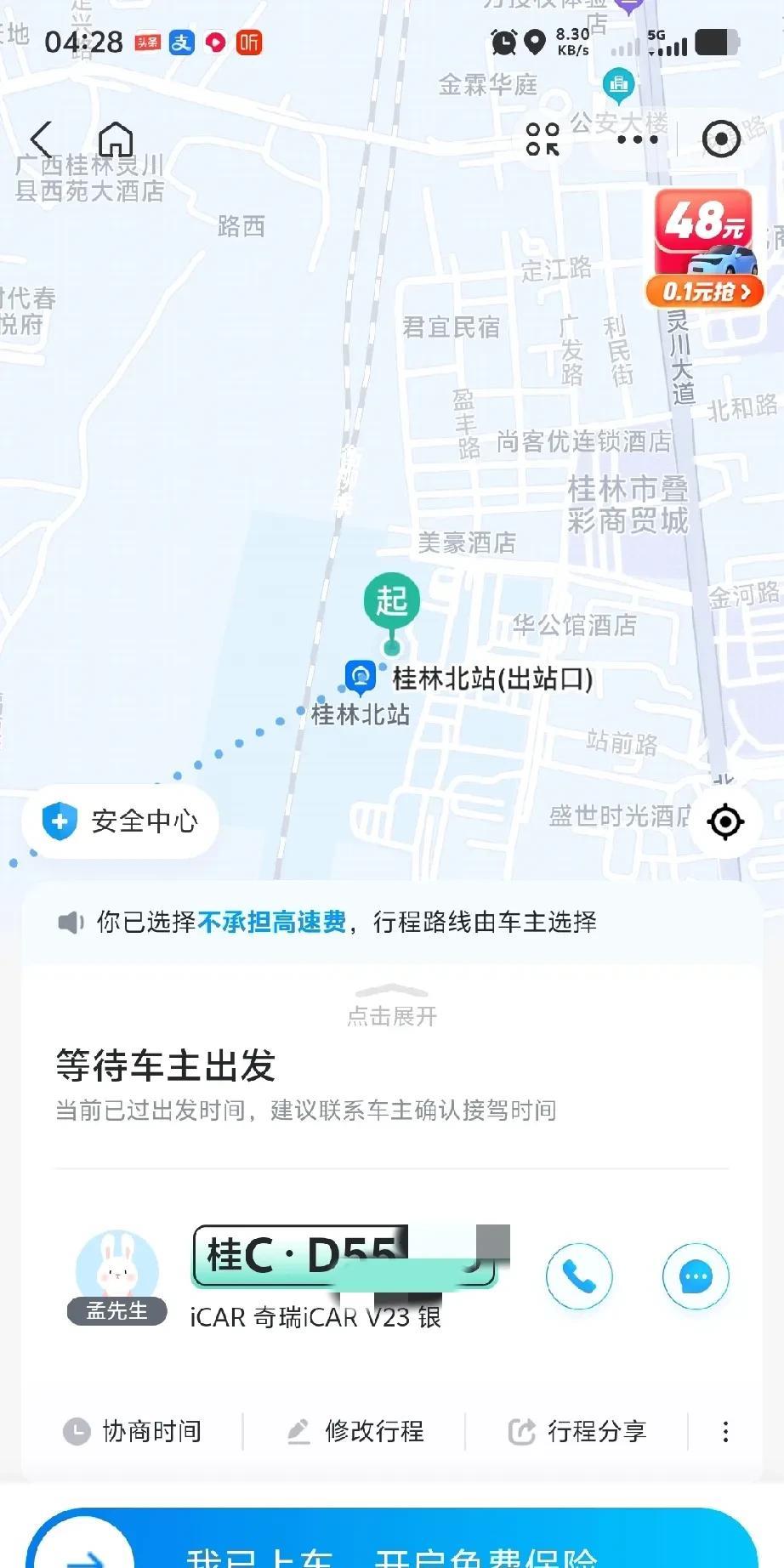This screenshot has height=1568, width=784.
Task: Open the mini-program three-dot menu
Action: click(x=638, y=139)
